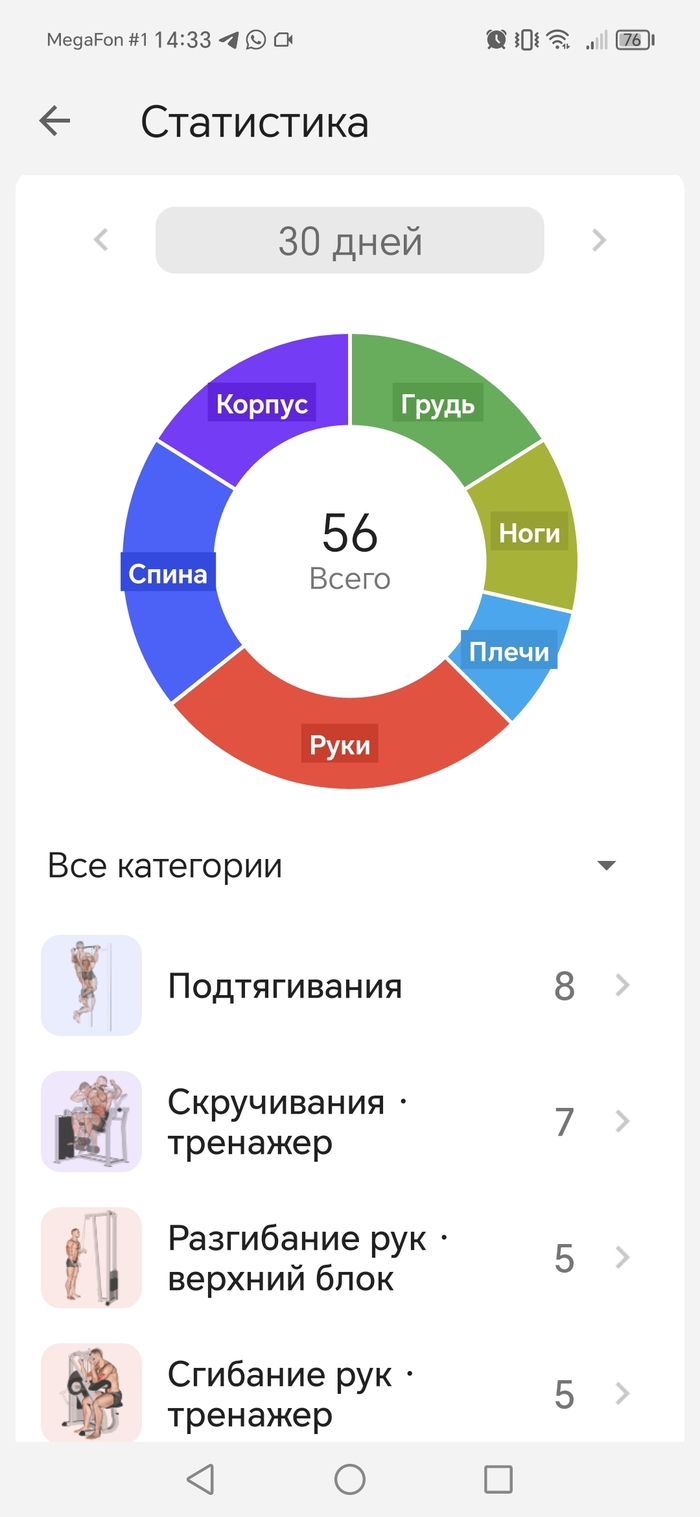Select the Корпус segment of the chart

tap(262, 404)
